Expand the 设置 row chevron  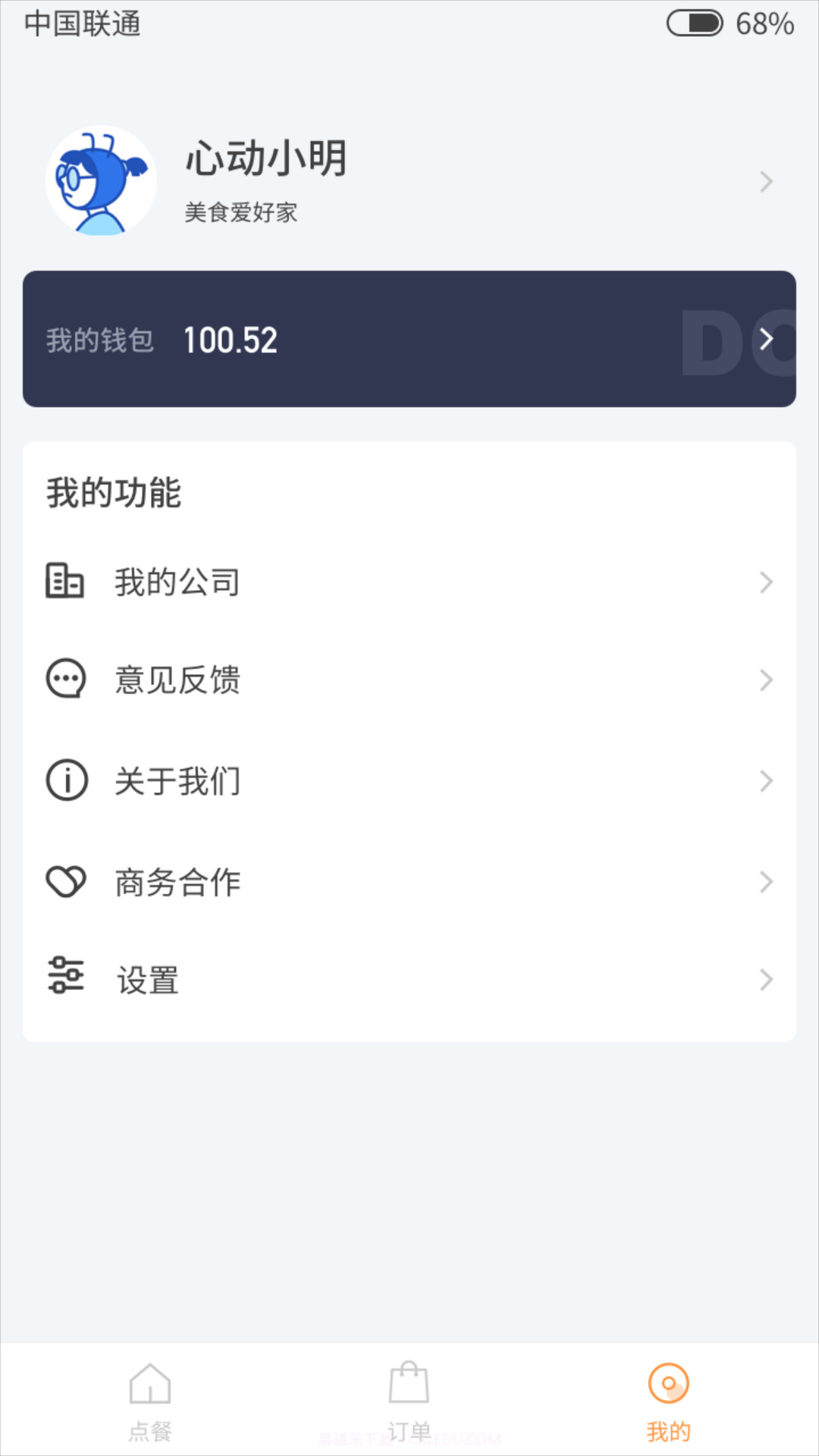point(766,981)
